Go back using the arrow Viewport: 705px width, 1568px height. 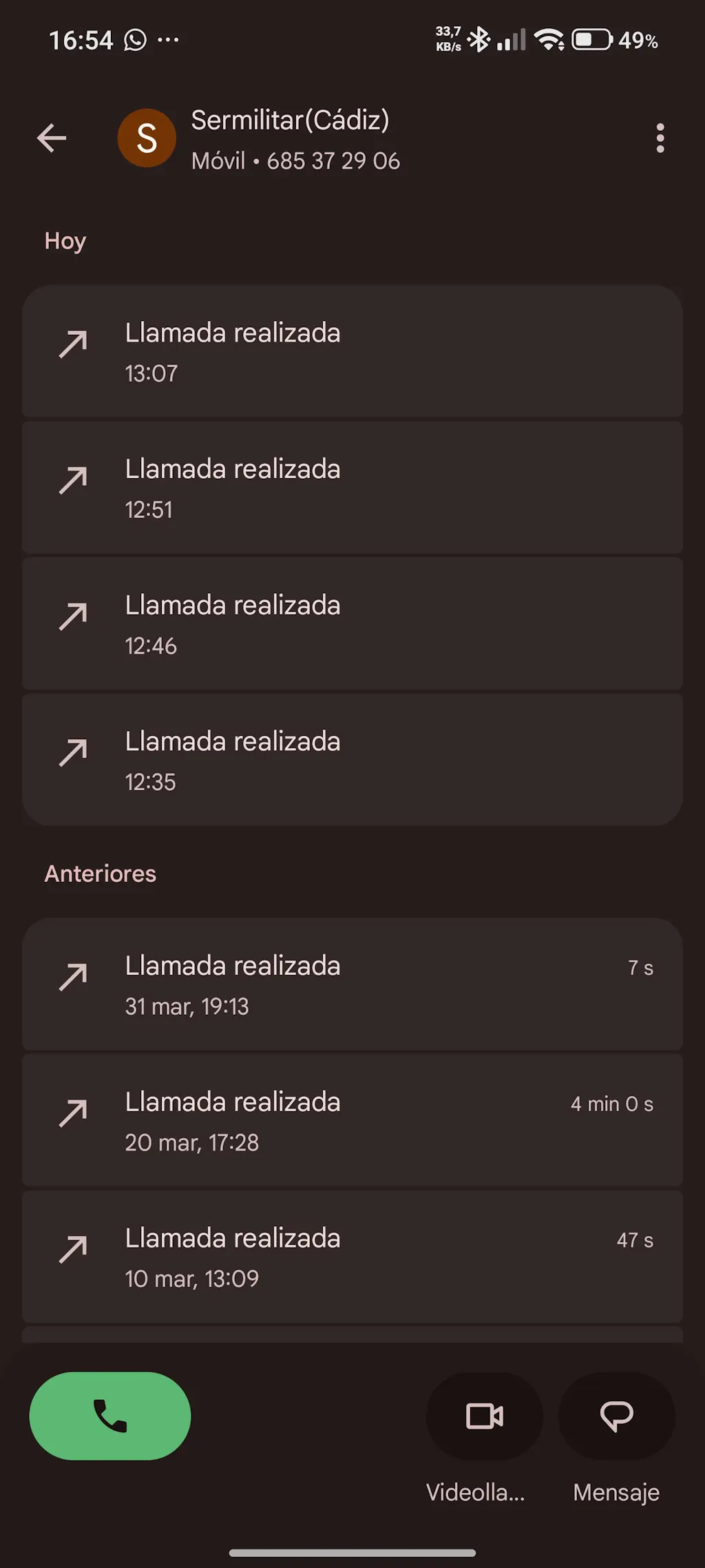[x=52, y=138]
